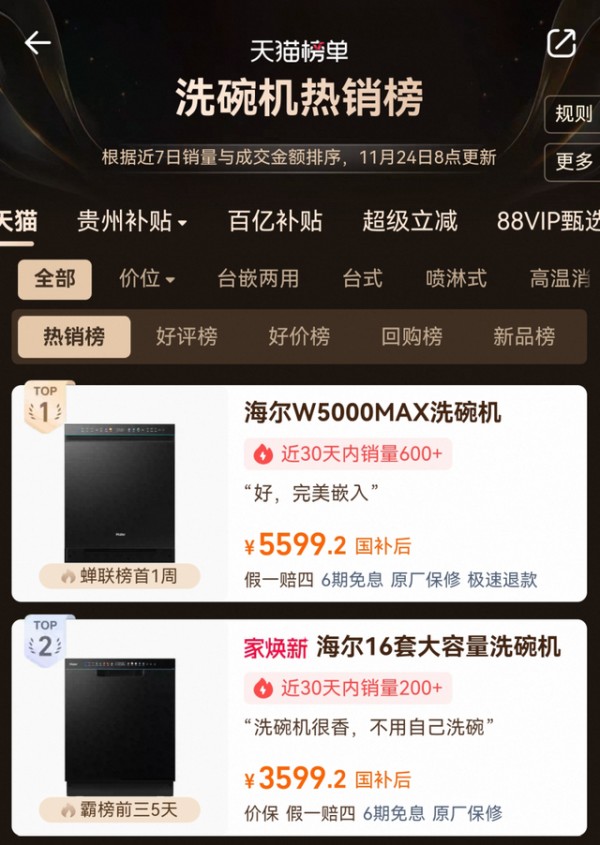Select the 热销榜 ranking tab

73,337
